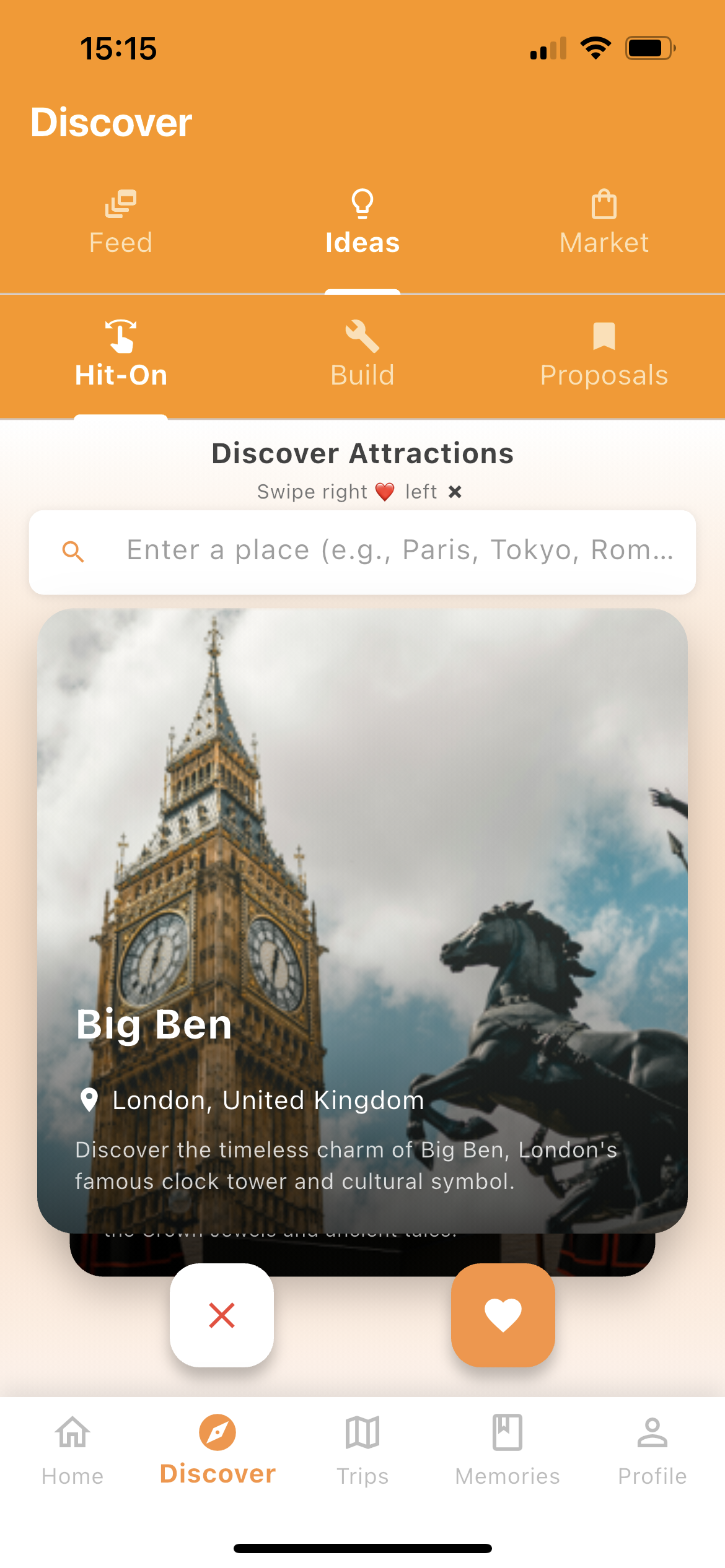
Task: Tap the Hit-On swipe gesture icon
Action: pos(120,336)
